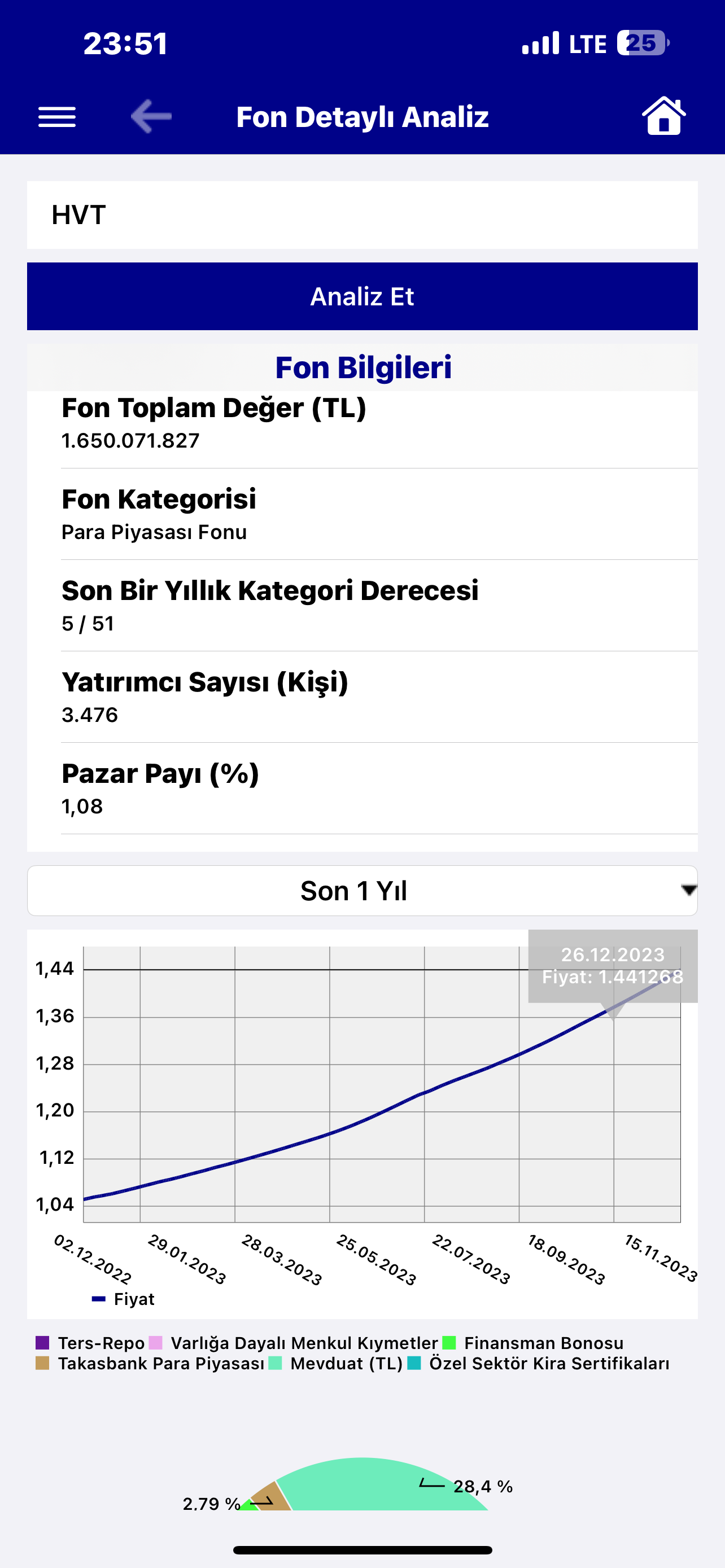Toggle the Ters-Repo pie legend item

[91, 1343]
